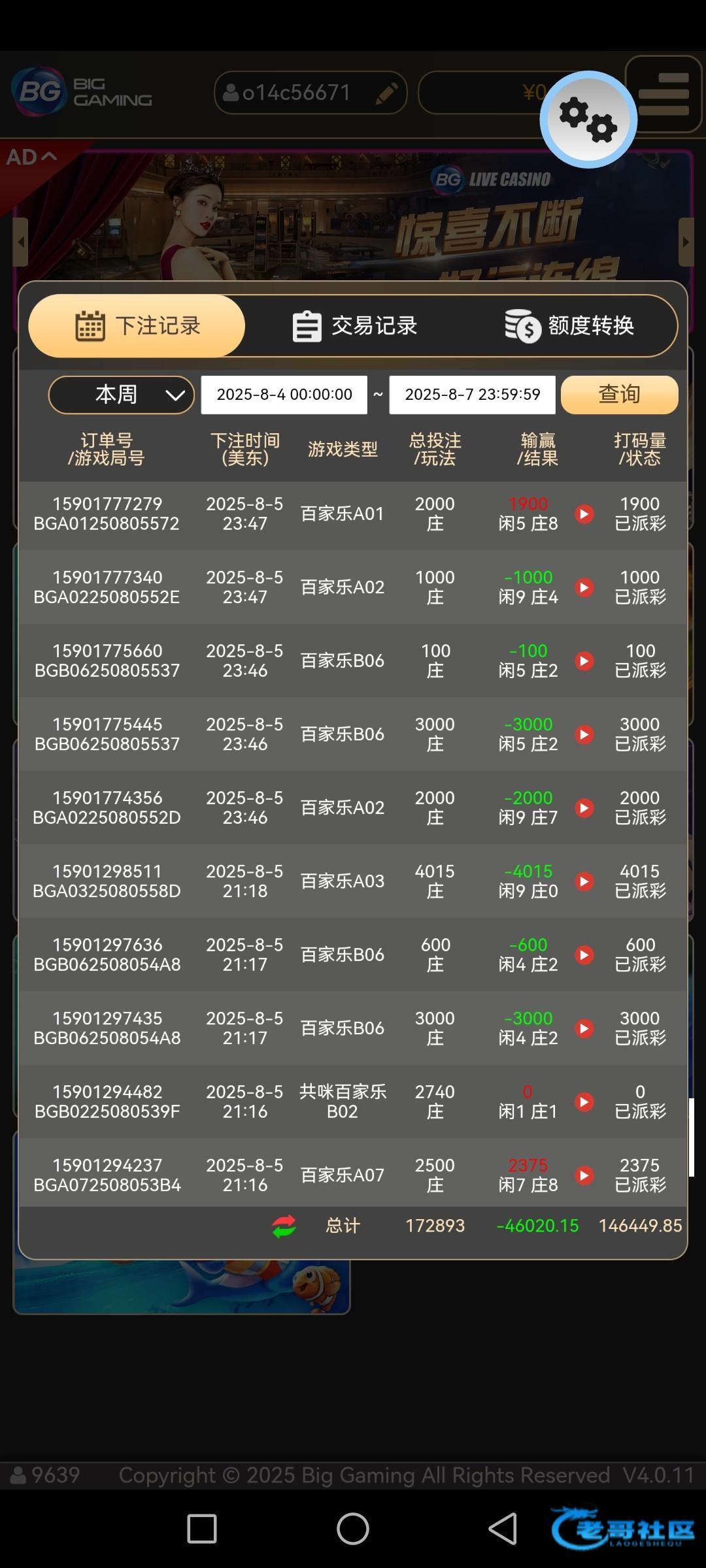
Task: Edit username o14c56671 with pencil icon
Action: pyautogui.click(x=387, y=93)
